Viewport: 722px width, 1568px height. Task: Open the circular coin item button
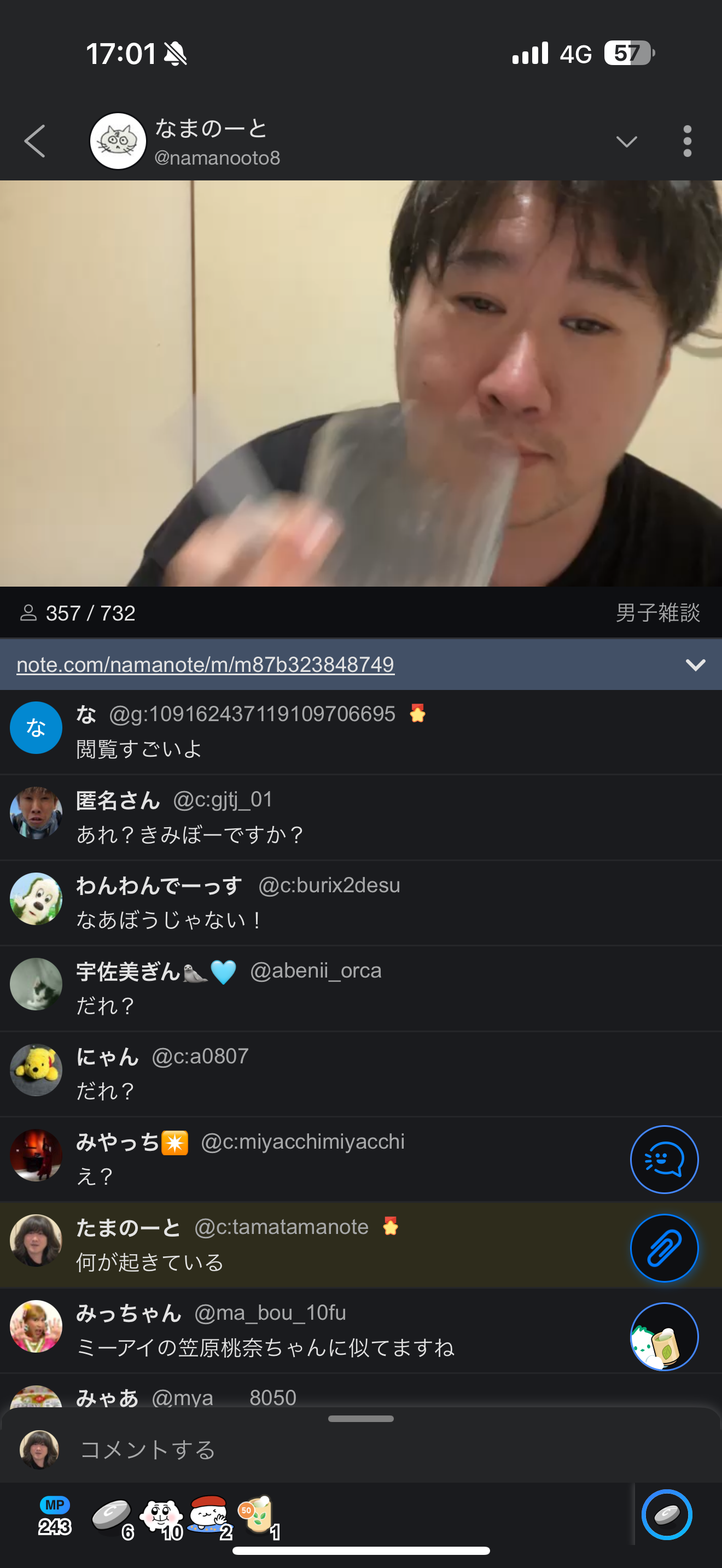click(x=667, y=1514)
